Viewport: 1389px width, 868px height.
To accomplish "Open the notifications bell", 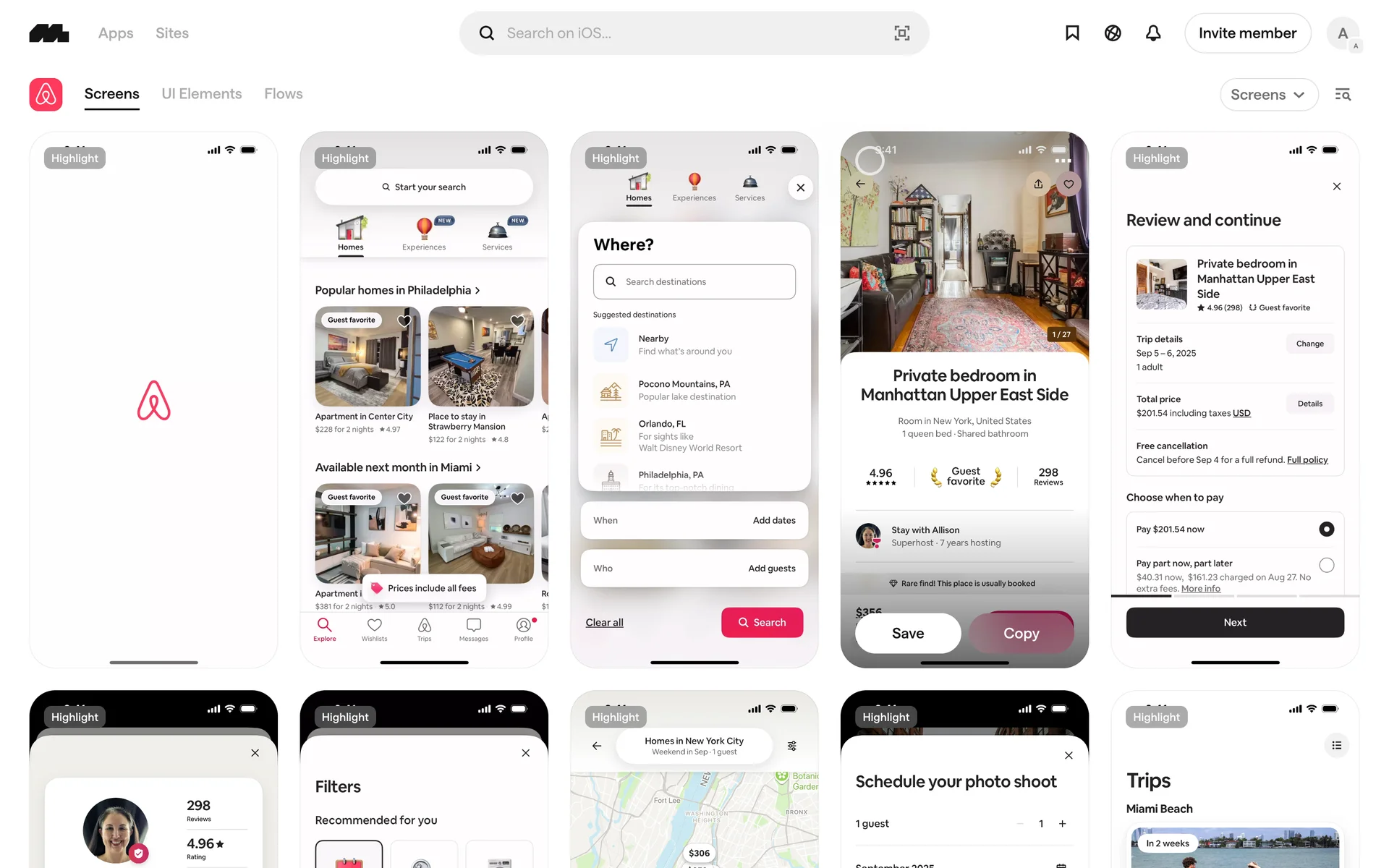I will pyautogui.click(x=1153, y=33).
